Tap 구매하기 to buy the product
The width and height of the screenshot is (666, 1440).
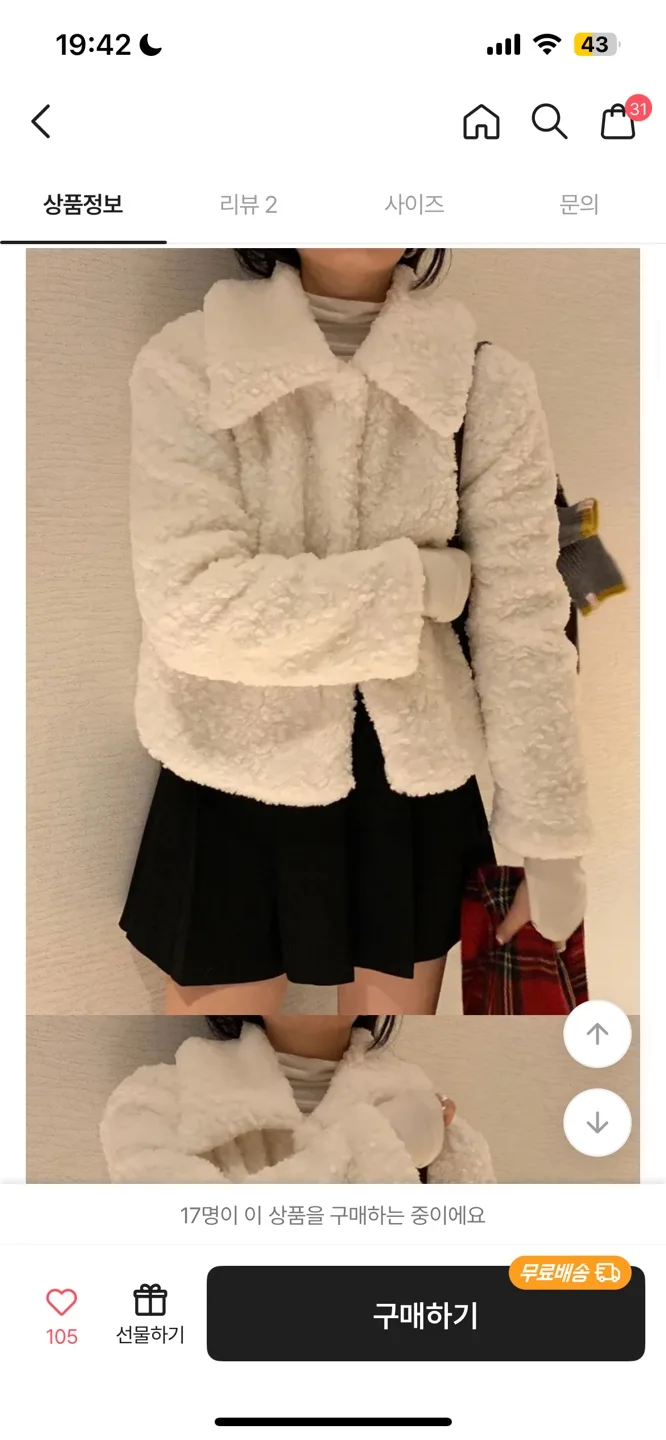426,1314
